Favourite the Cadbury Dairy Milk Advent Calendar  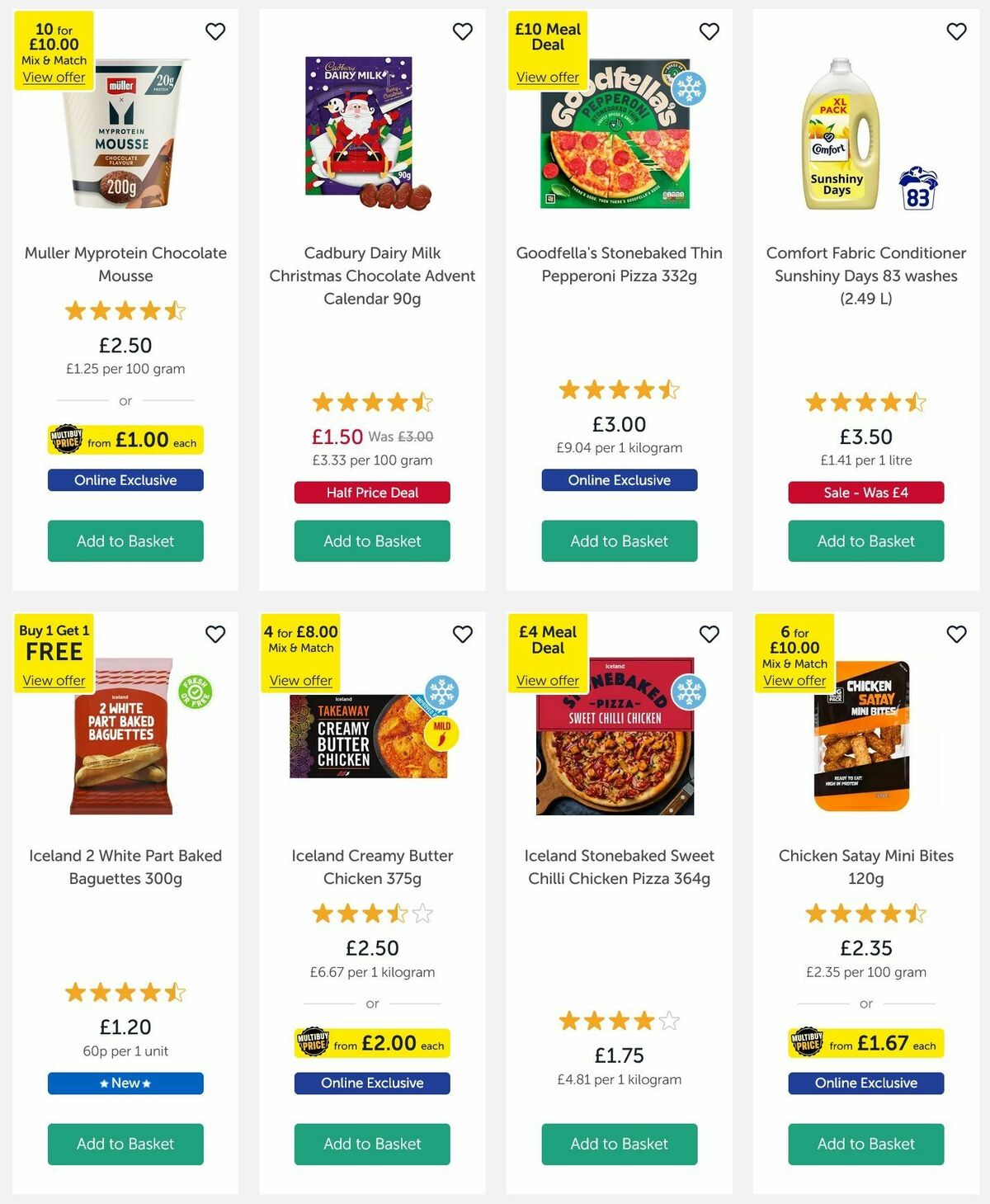pyautogui.click(x=463, y=31)
